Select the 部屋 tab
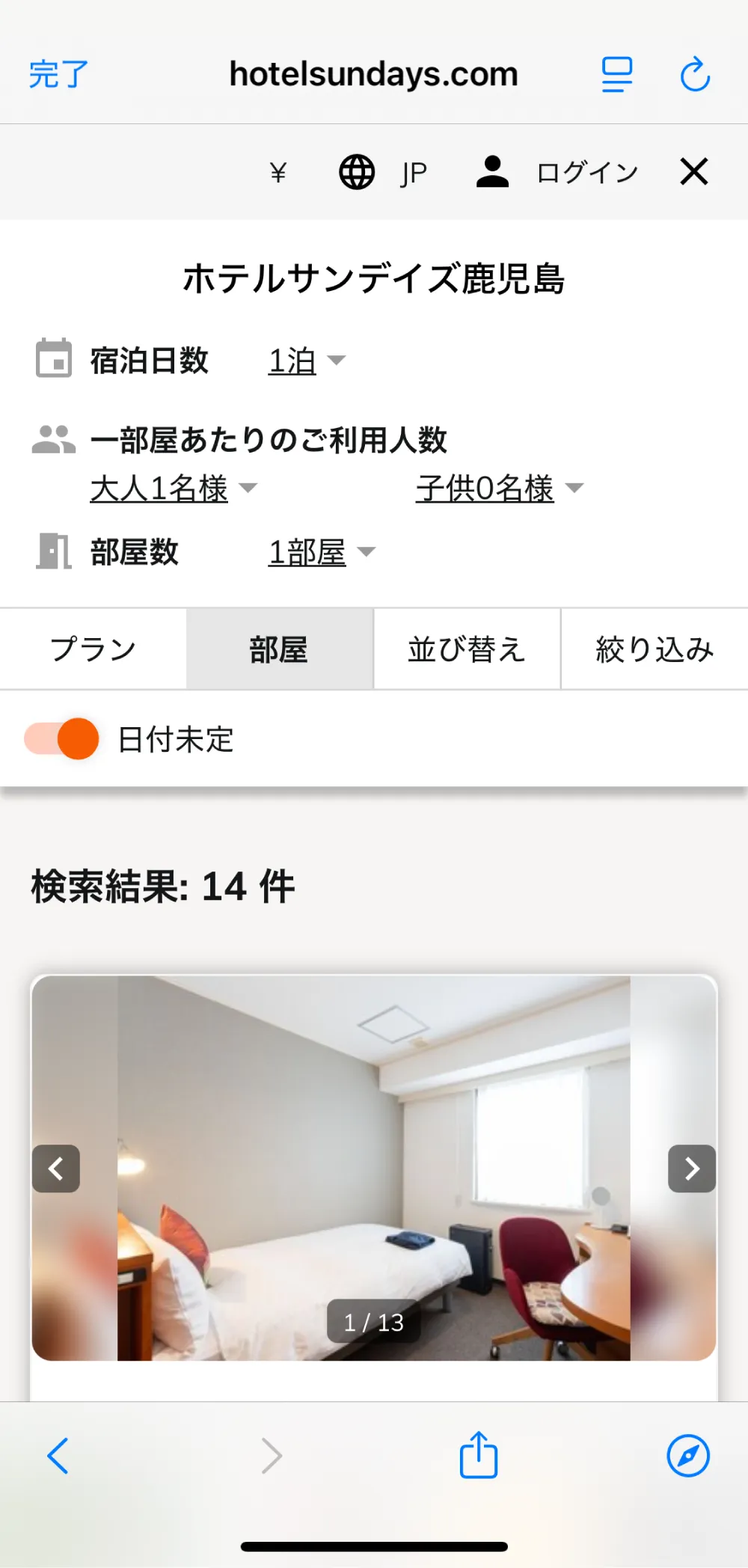The height and width of the screenshot is (1568, 748). pos(279,649)
